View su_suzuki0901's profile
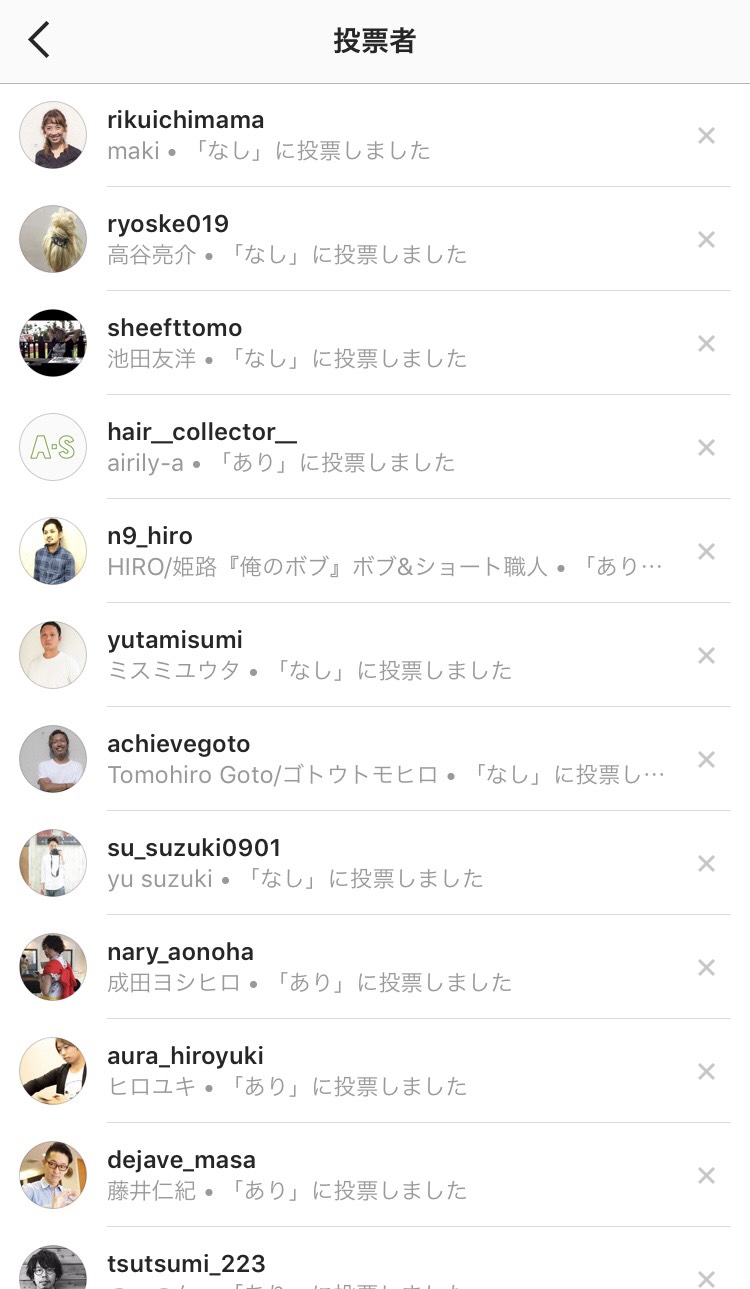The width and height of the screenshot is (750, 1289). coord(194,849)
